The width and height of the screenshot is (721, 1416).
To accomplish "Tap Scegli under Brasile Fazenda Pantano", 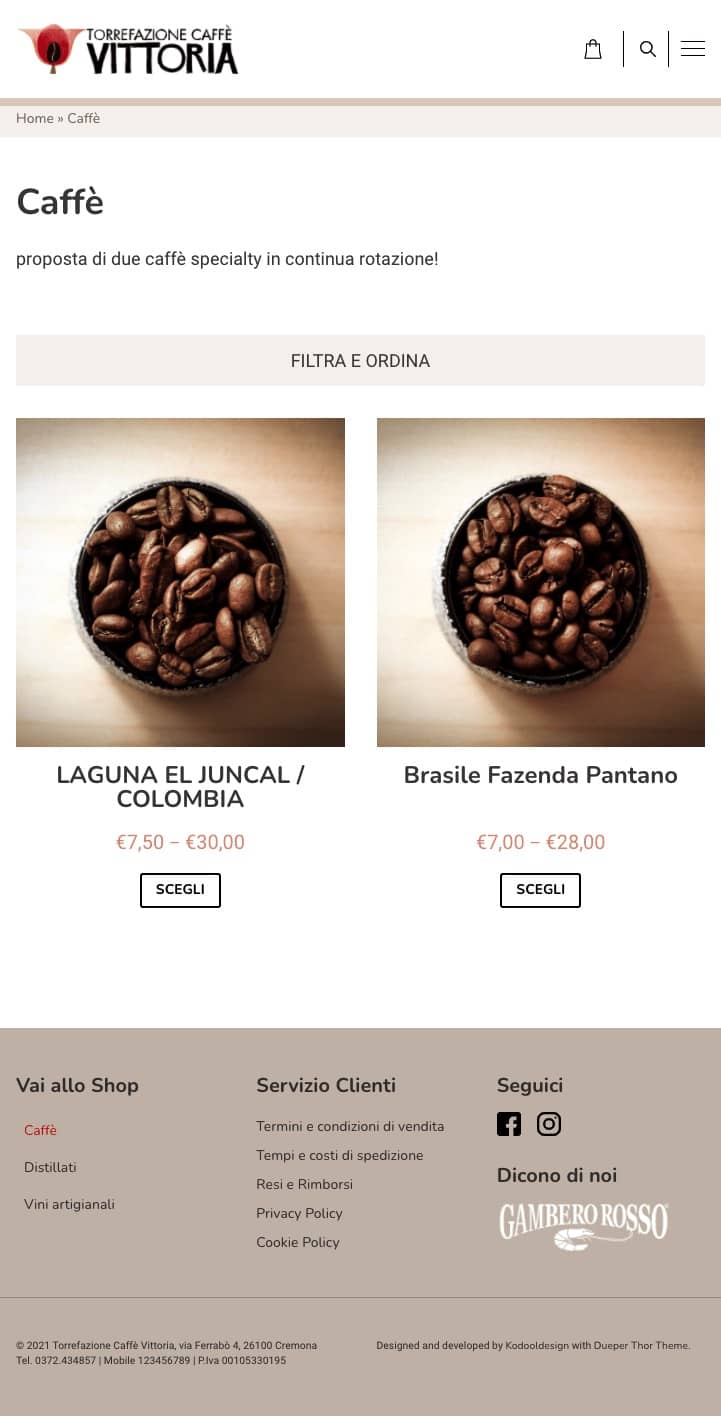I will [x=540, y=890].
